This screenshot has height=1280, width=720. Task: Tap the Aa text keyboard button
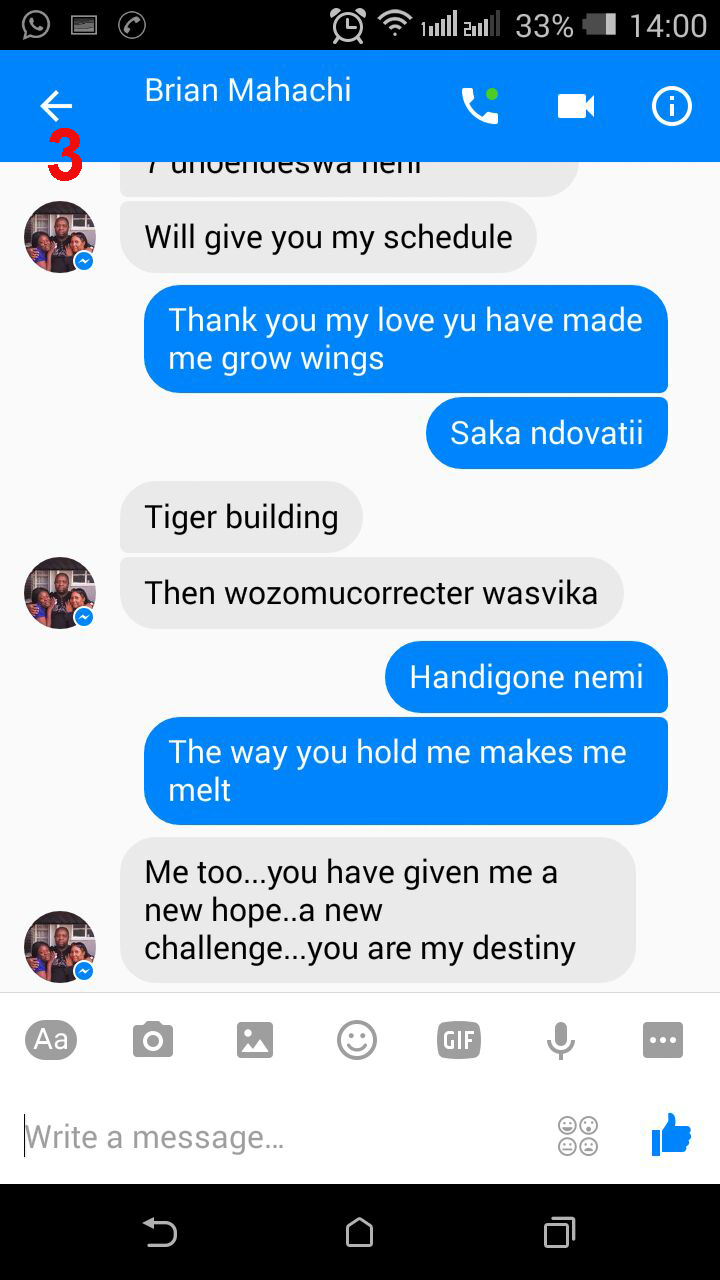(51, 1040)
